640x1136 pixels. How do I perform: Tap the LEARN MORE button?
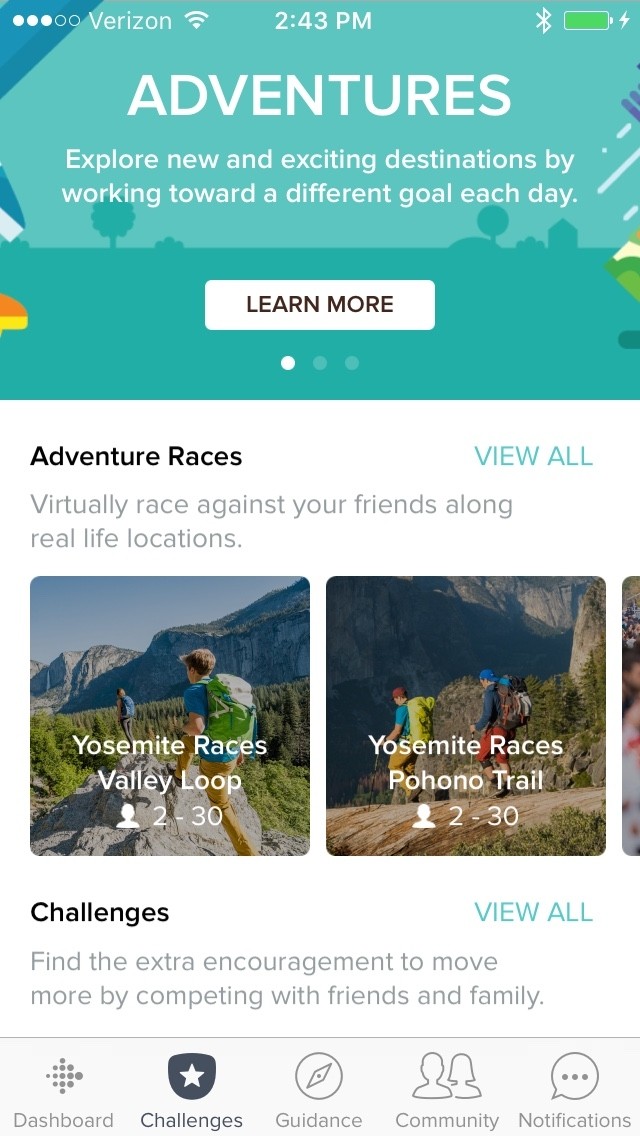[320, 305]
